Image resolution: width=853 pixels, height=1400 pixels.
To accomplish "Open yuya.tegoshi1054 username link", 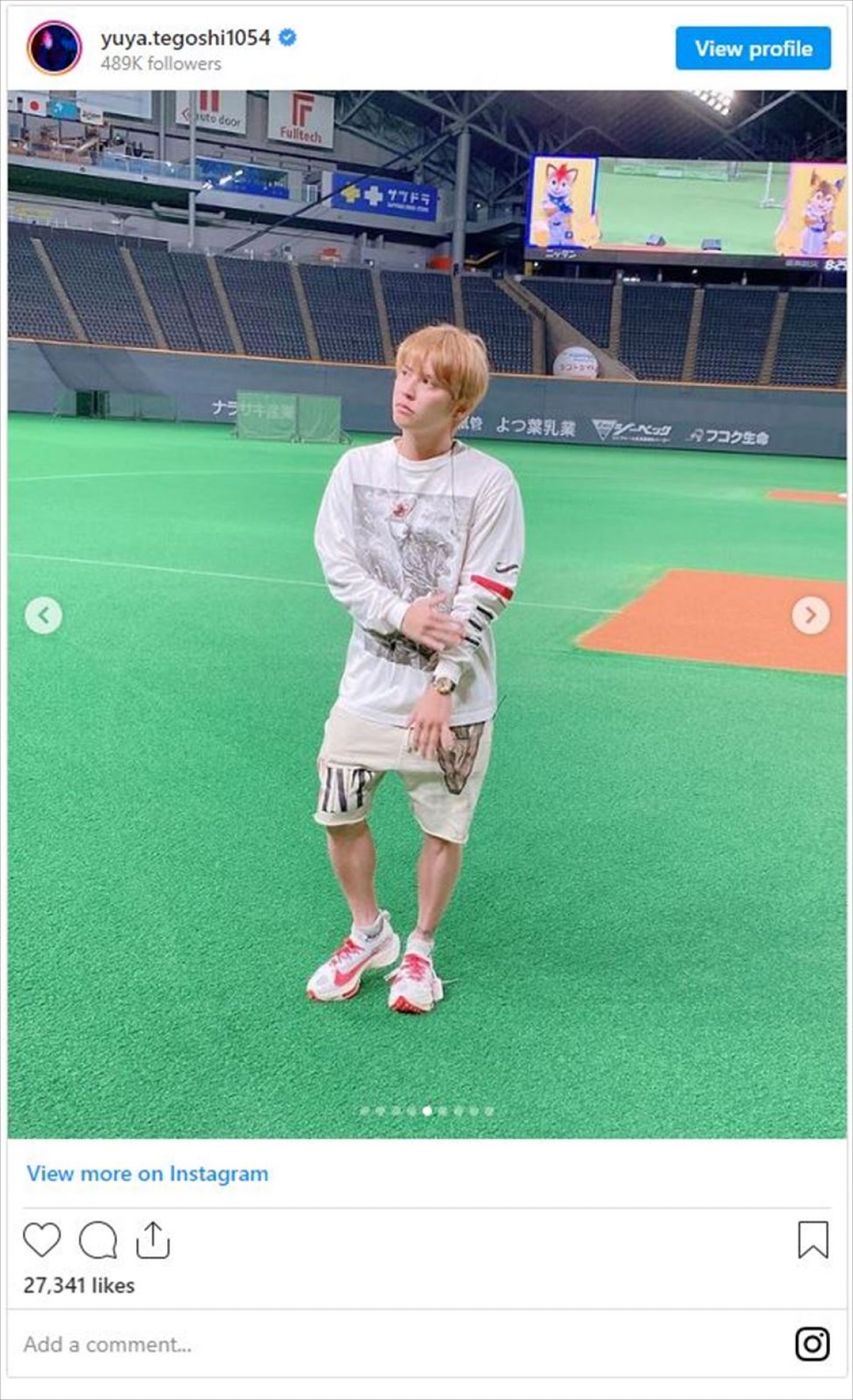I will pyautogui.click(x=185, y=38).
